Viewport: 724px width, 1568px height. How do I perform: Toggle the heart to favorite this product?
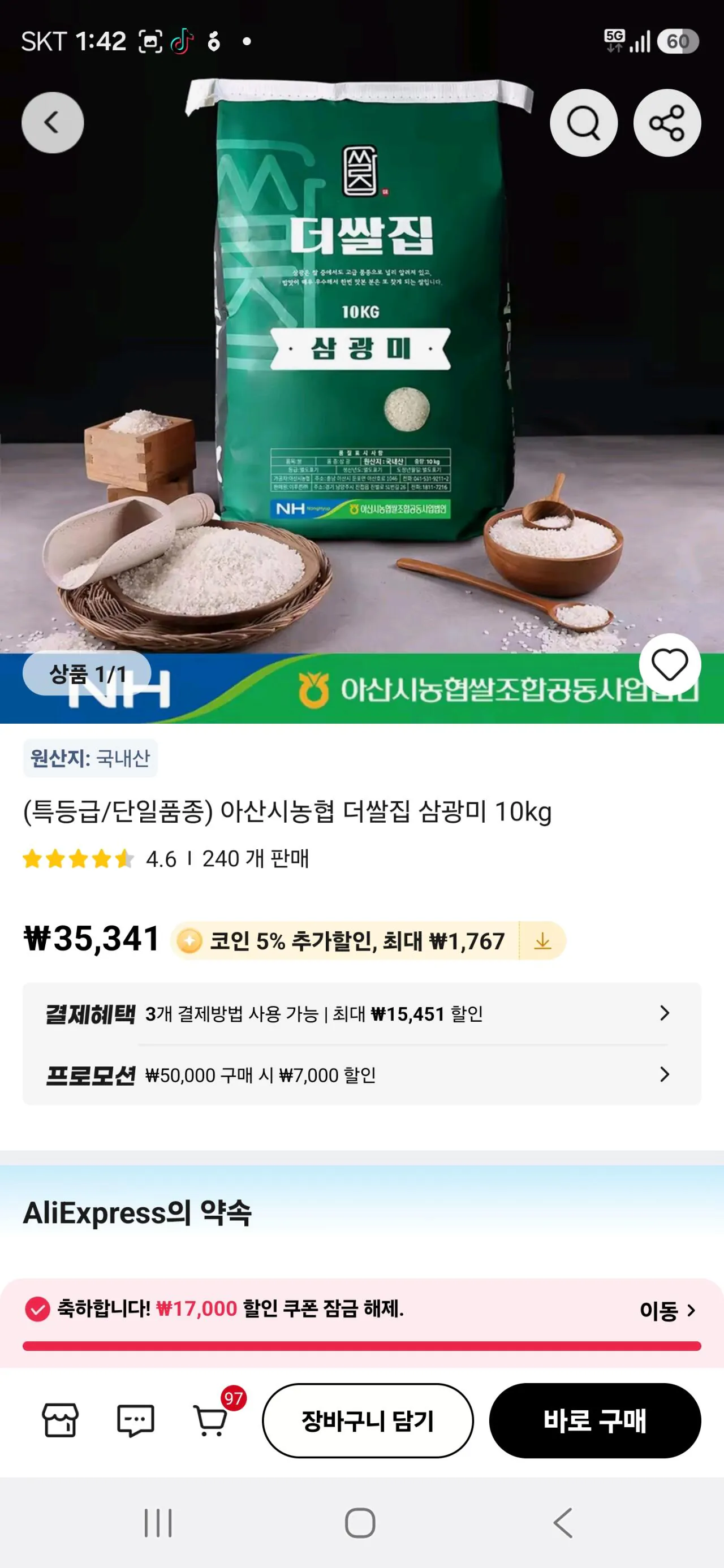coord(669,664)
